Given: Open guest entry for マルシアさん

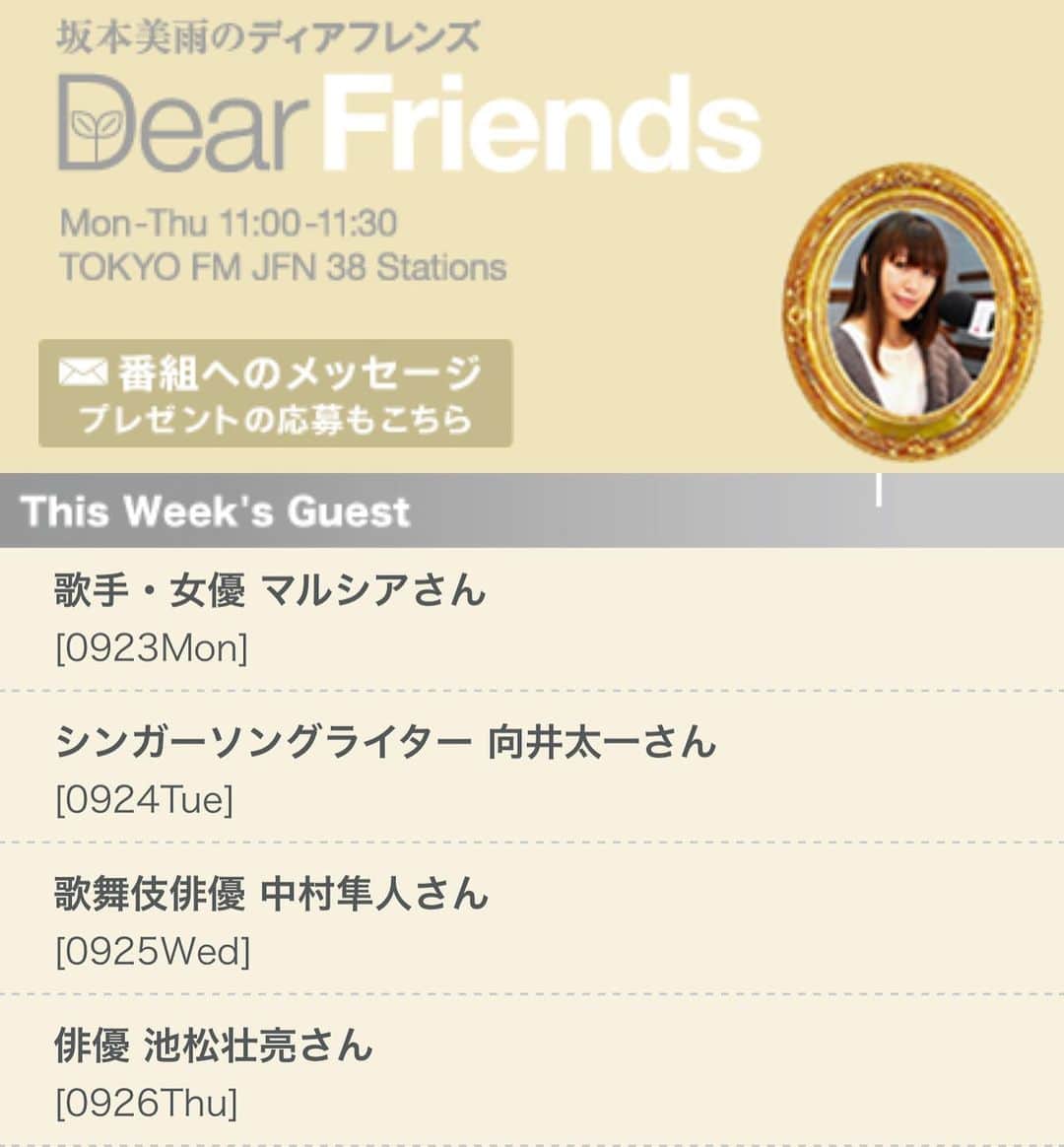Looking at the screenshot, I should (x=270, y=591).
